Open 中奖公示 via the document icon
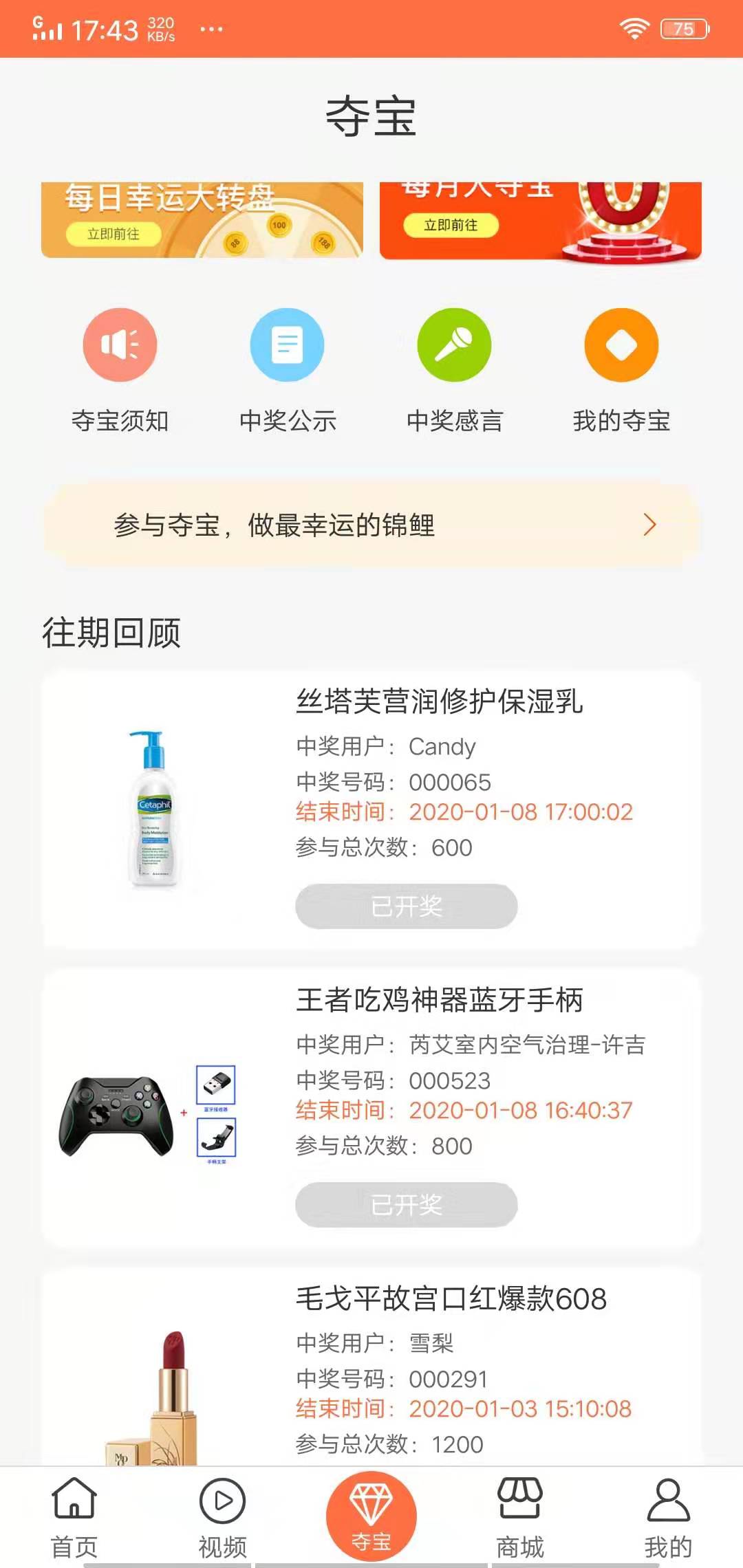The image size is (743, 1568). pos(288,346)
